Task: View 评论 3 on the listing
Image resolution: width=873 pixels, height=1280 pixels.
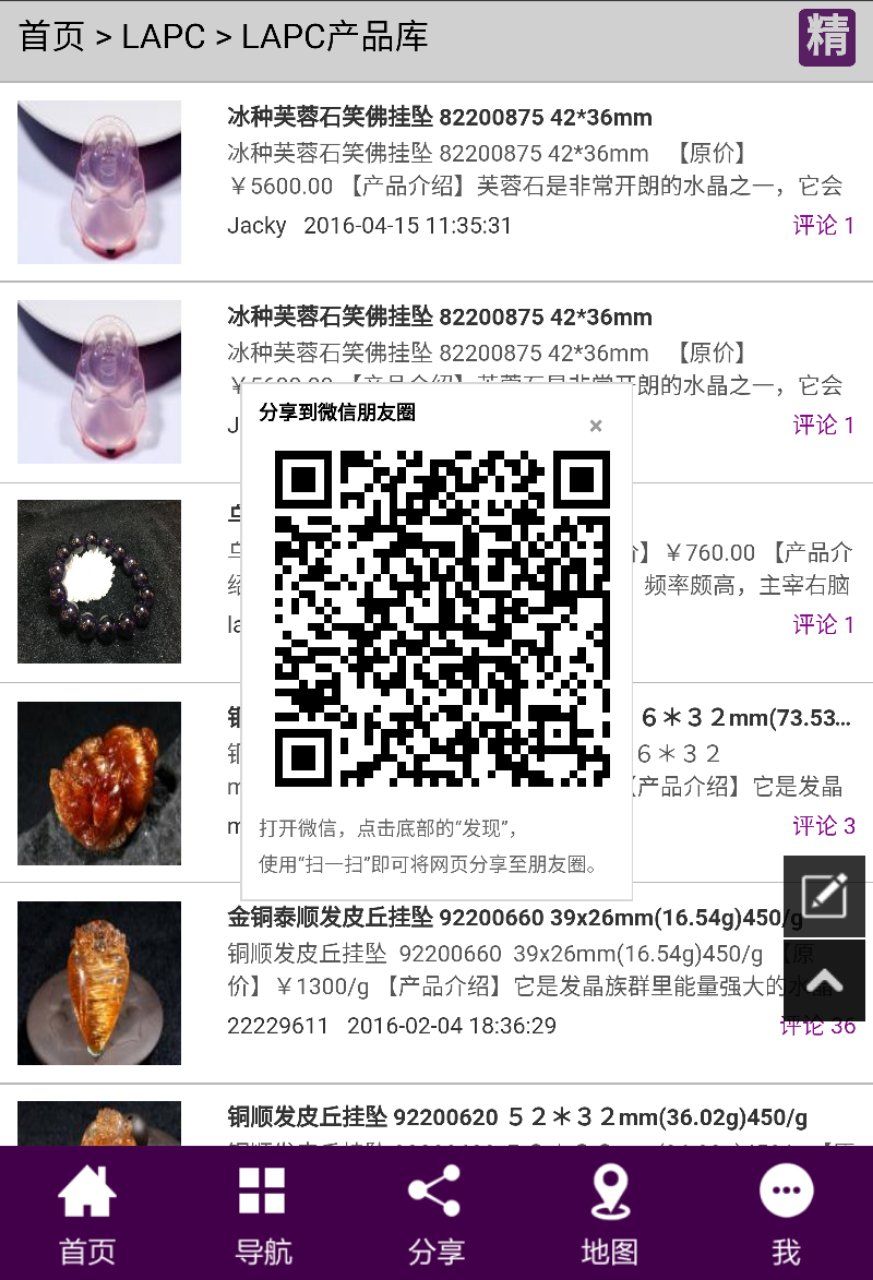Action: (x=823, y=826)
